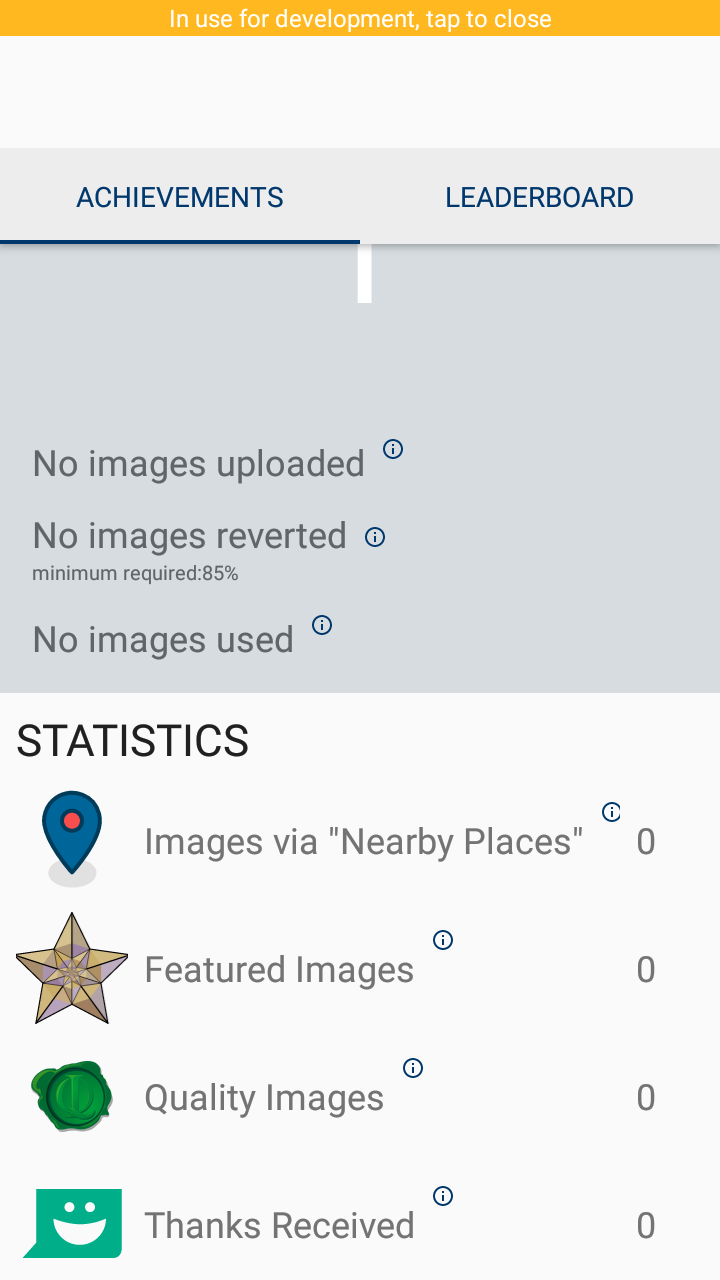The image size is (720, 1280).
Task: Select the Achievements tab
Action: [180, 197]
